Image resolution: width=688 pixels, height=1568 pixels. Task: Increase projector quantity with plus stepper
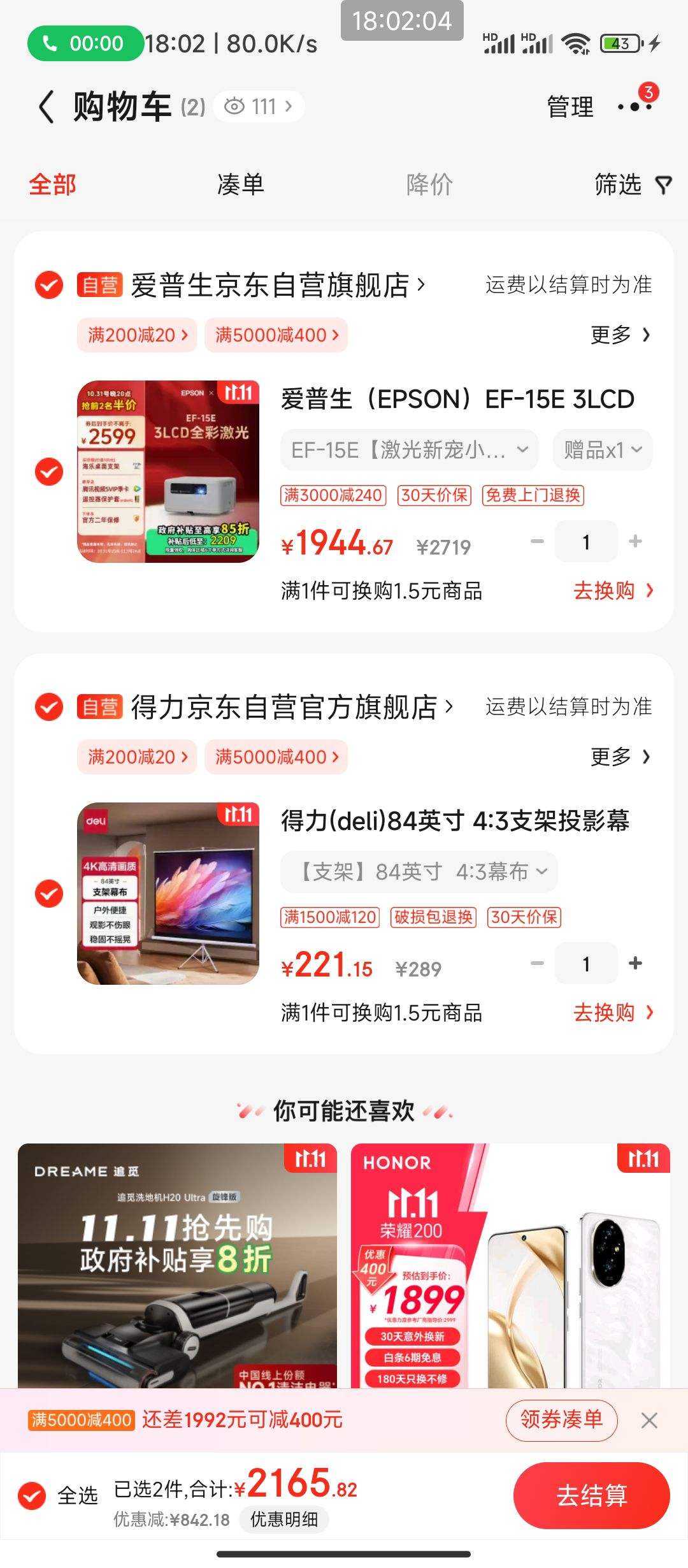click(x=634, y=541)
